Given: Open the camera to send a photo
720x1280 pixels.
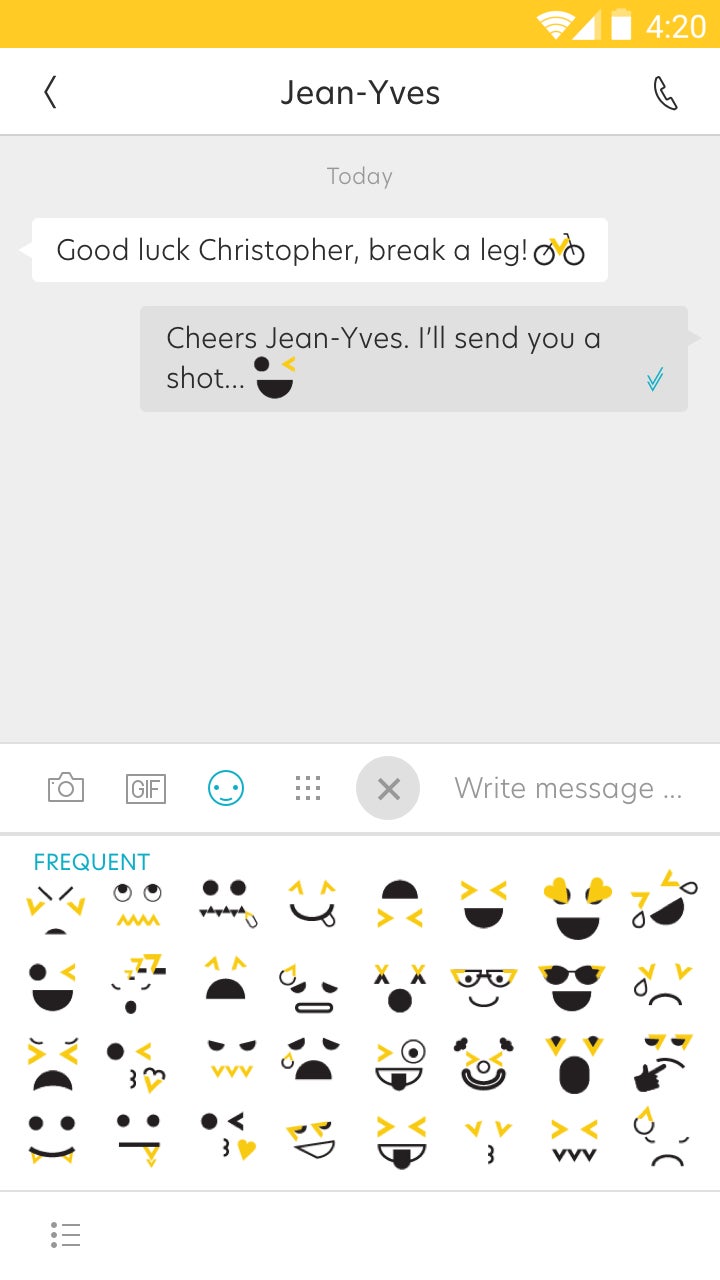Looking at the screenshot, I should [66, 788].
